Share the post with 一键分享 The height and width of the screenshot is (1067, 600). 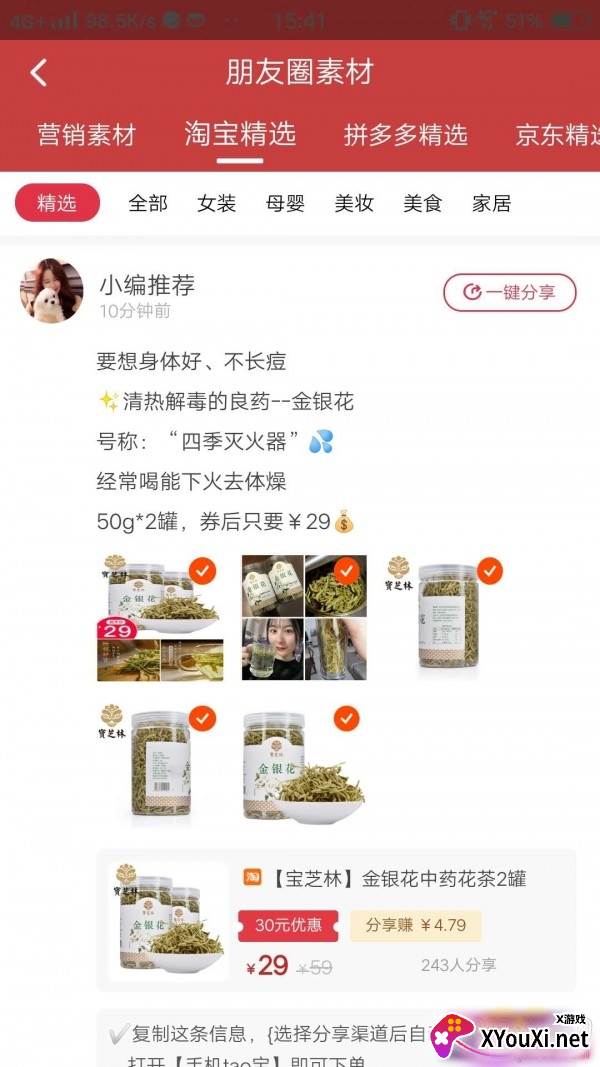click(x=510, y=293)
